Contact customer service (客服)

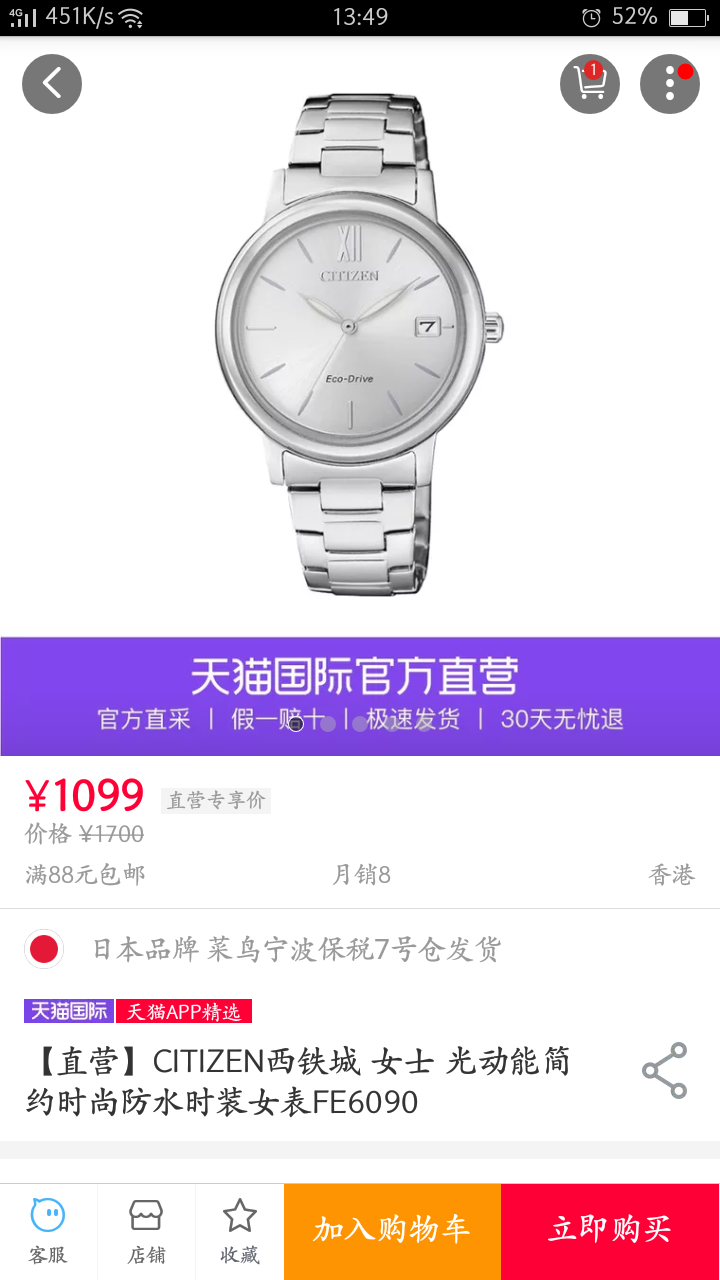[x=48, y=1231]
